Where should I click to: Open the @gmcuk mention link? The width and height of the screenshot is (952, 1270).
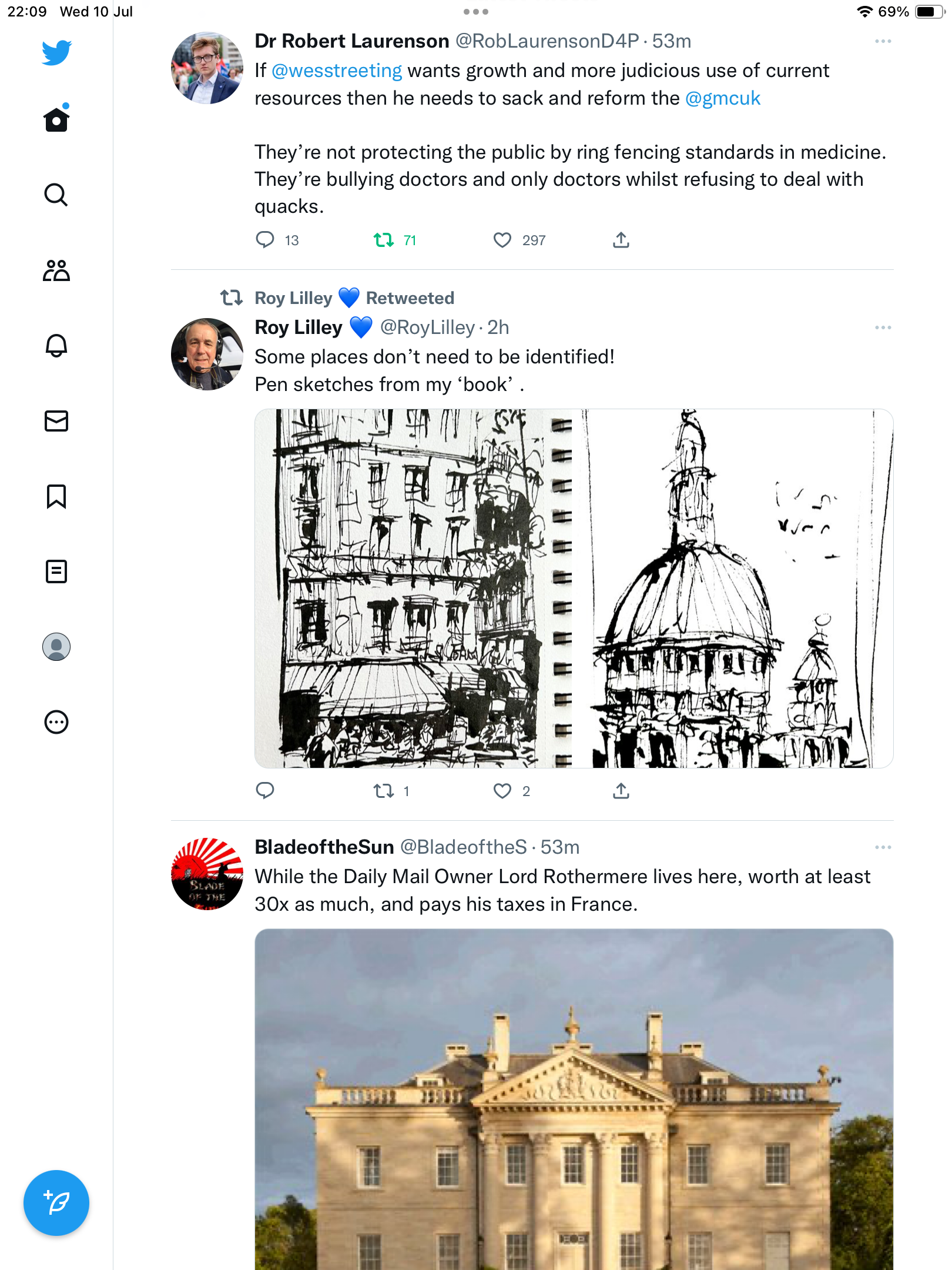pyautogui.click(x=723, y=98)
